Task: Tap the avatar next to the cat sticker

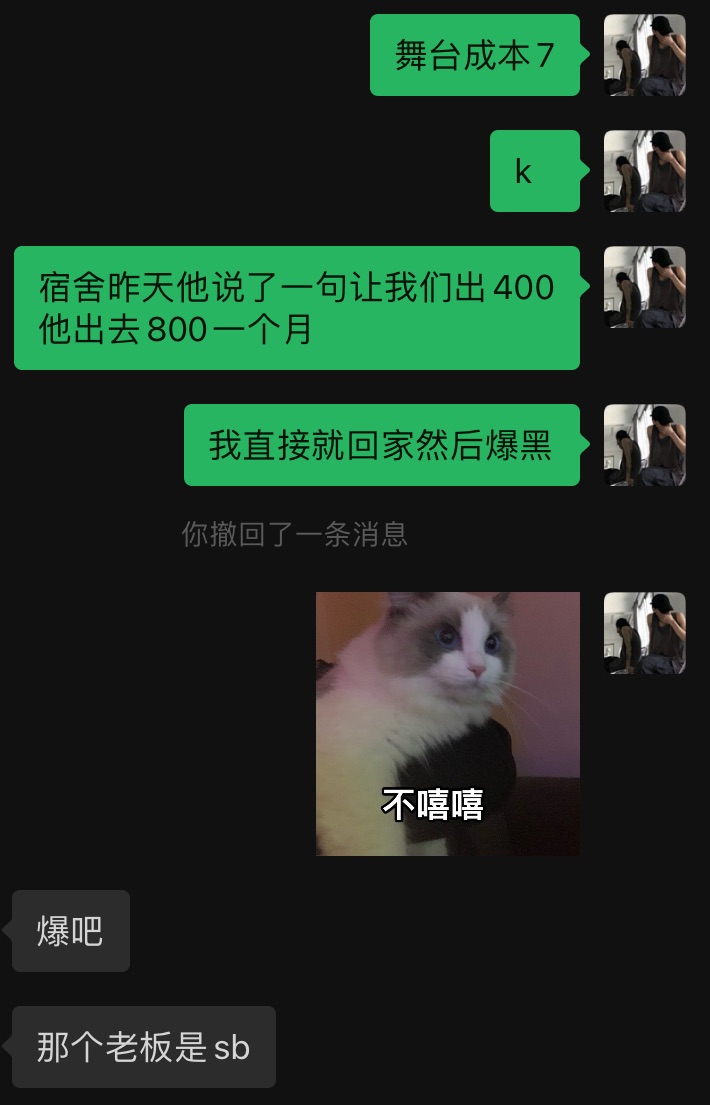Action: tap(645, 633)
